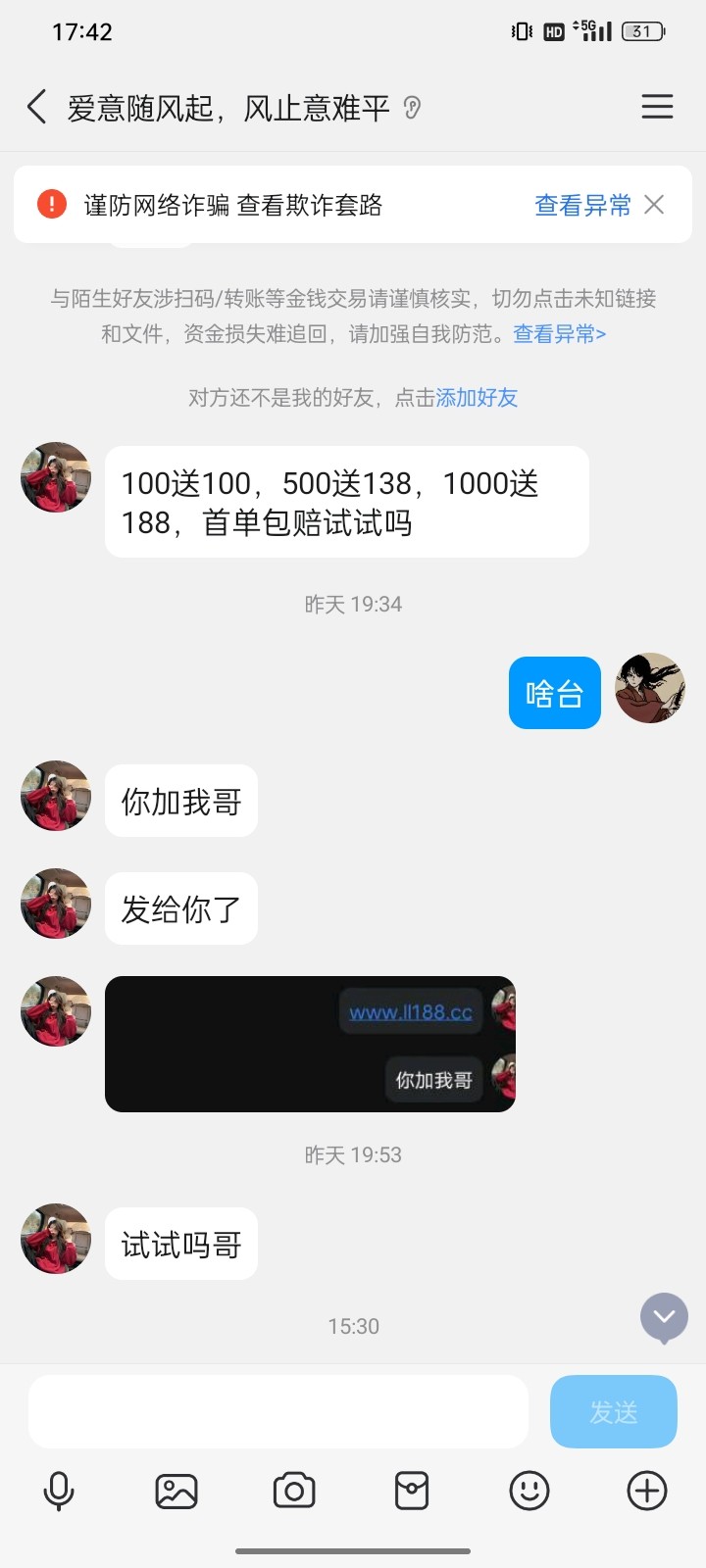The height and width of the screenshot is (1568, 706).
Task: Tap 查看异常 in the fraud warning banner
Action: tap(582, 205)
